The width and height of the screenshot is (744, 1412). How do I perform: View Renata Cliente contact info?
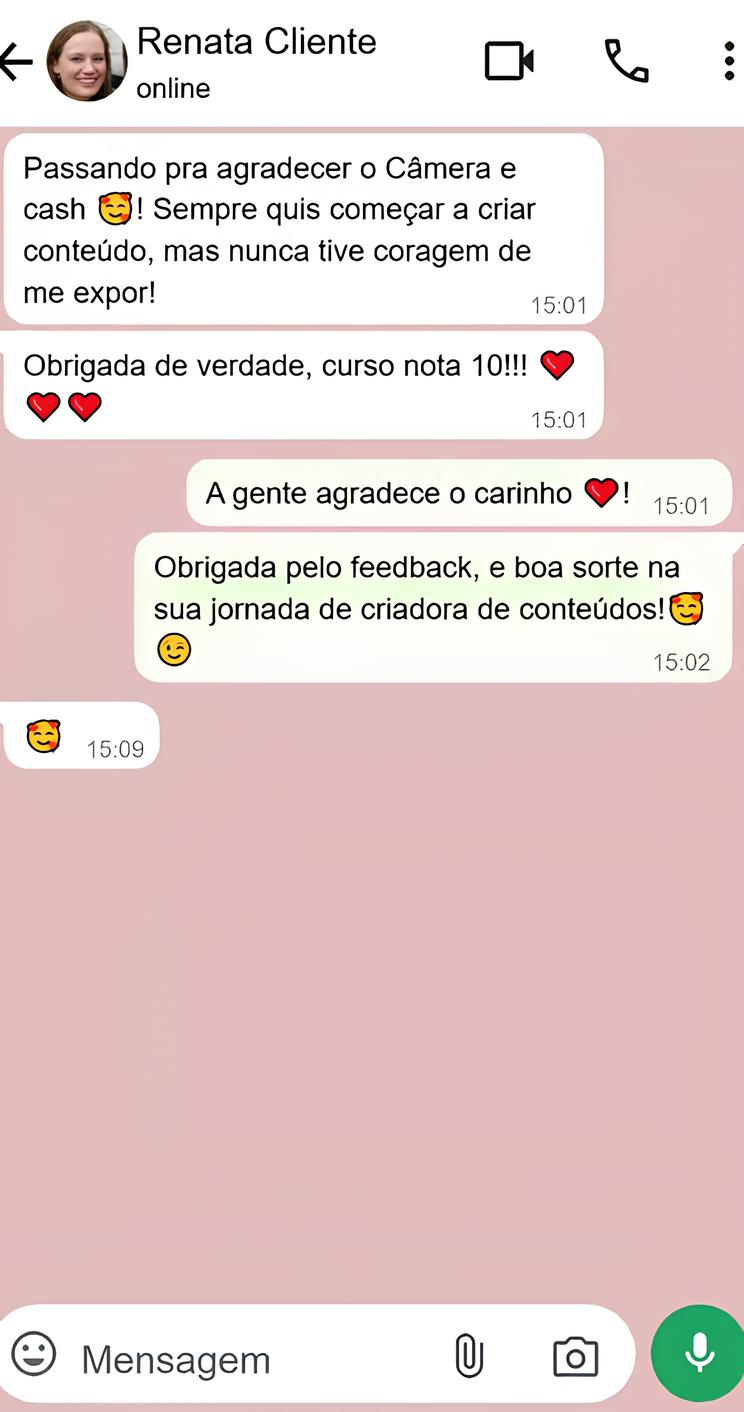(256, 60)
